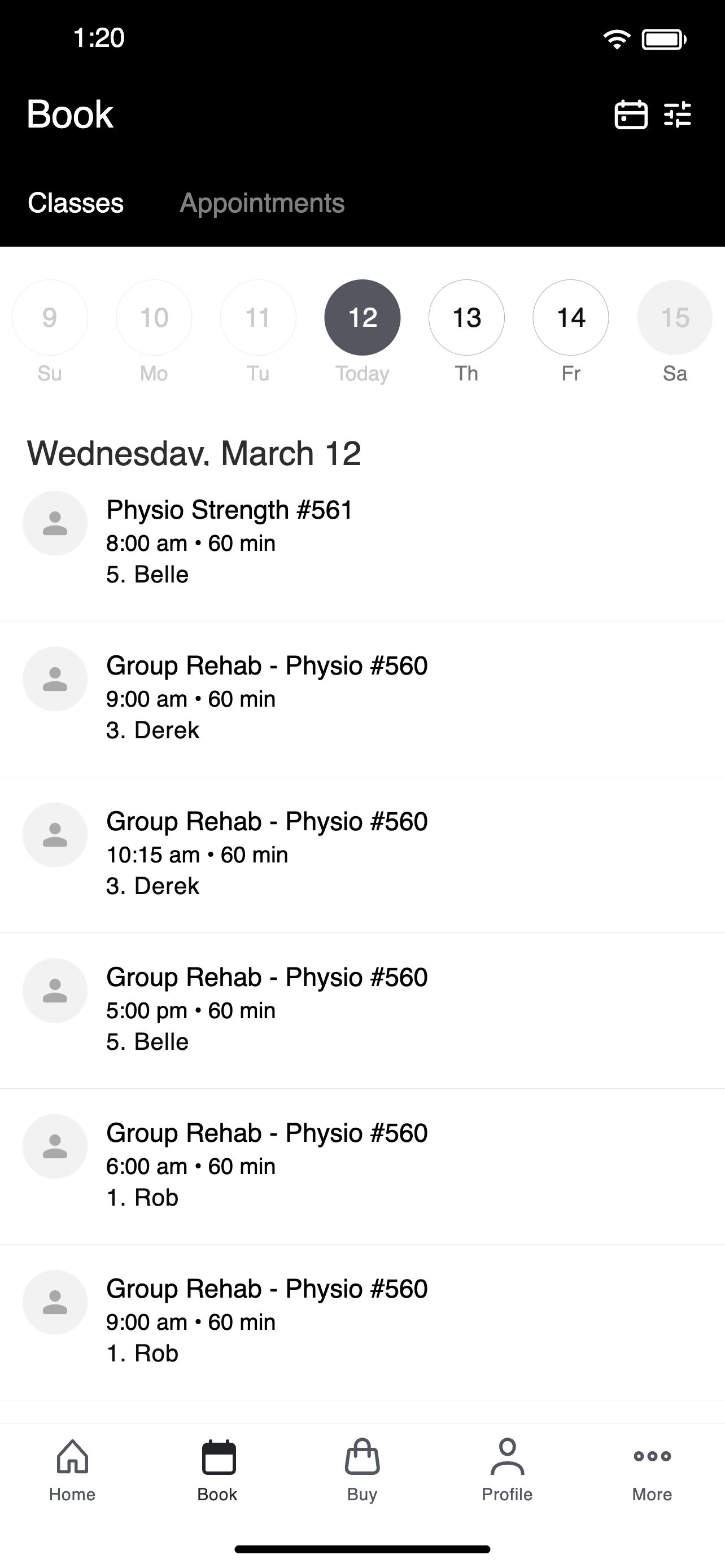
Task: Select Saturday the 15th
Action: (x=675, y=317)
